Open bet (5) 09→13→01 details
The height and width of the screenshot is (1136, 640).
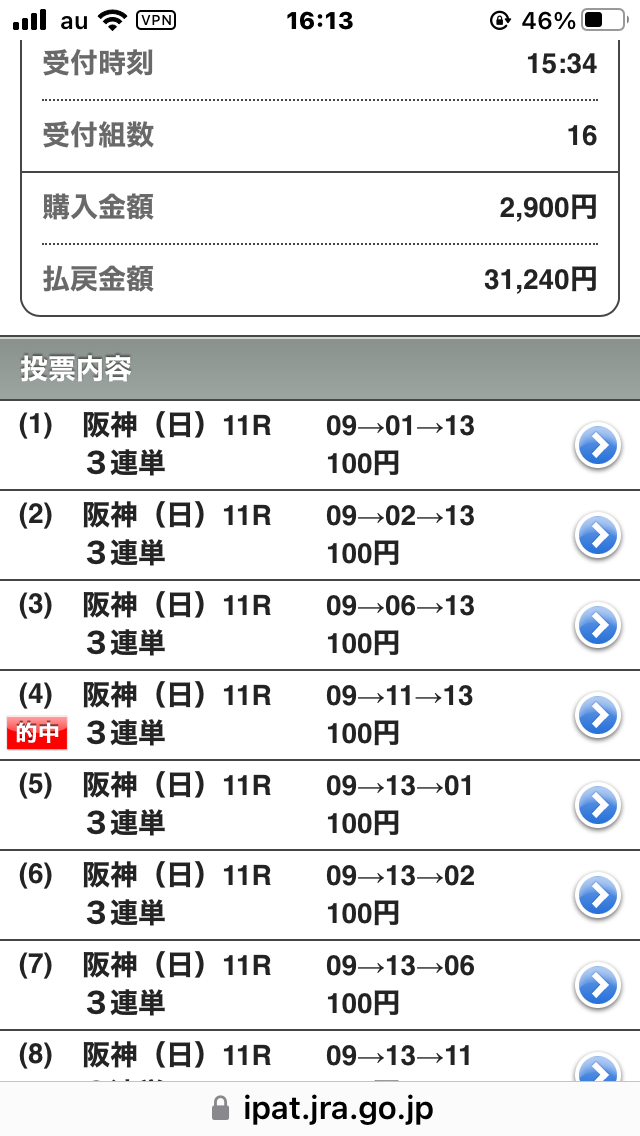point(598,806)
